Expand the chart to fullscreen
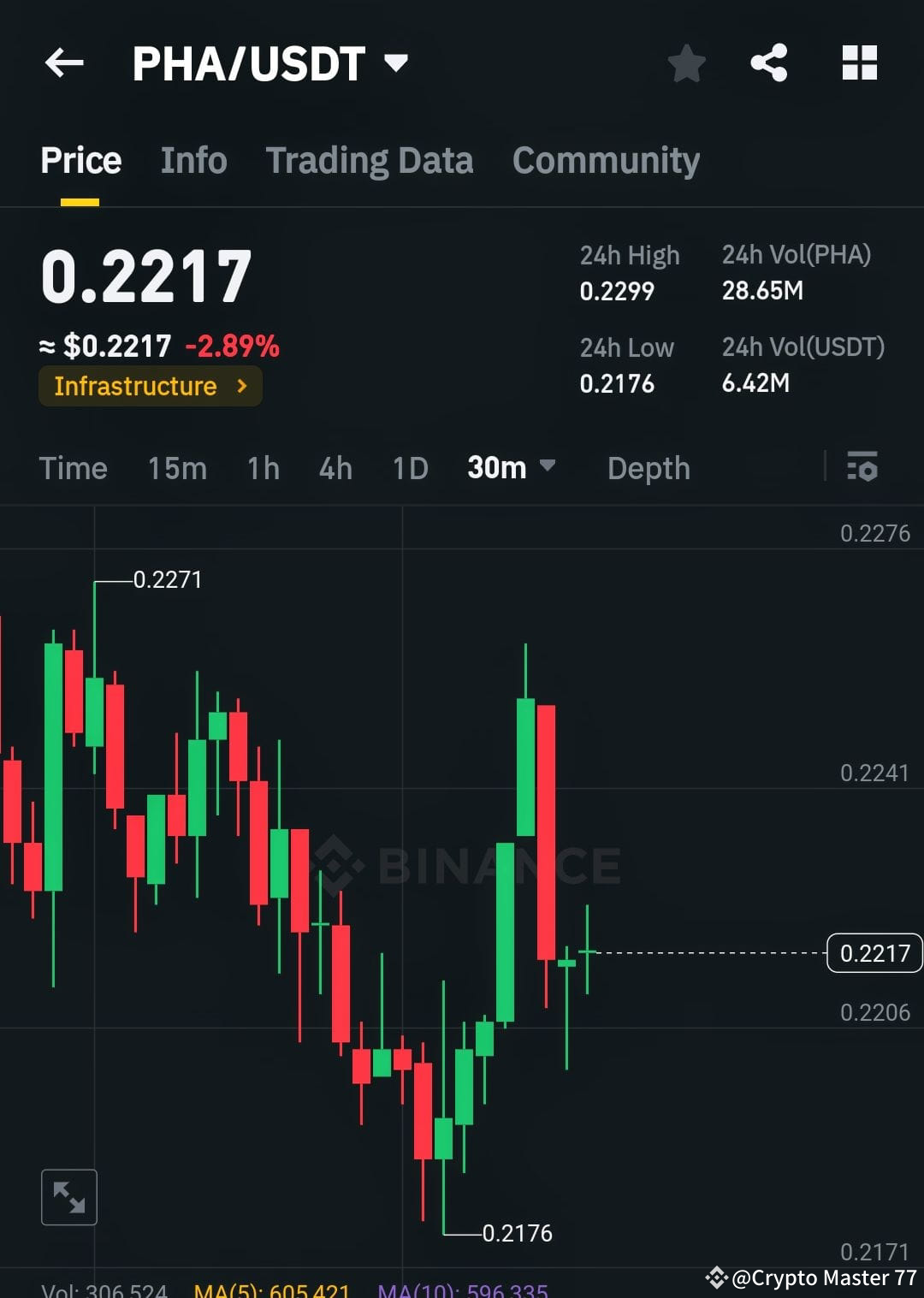Viewport: 924px width, 1298px height. click(x=68, y=1197)
